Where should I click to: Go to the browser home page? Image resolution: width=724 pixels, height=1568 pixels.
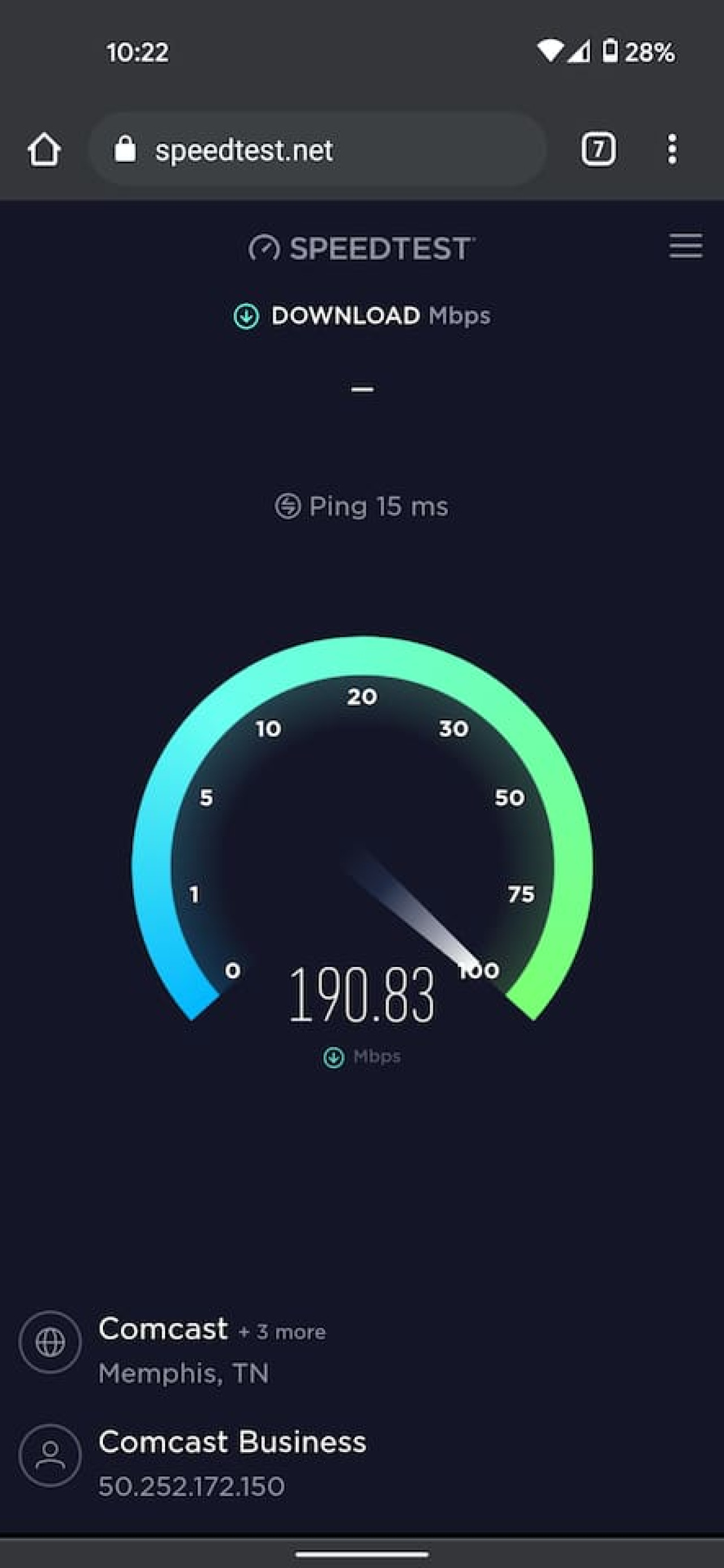pyautogui.click(x=44, y=150)
